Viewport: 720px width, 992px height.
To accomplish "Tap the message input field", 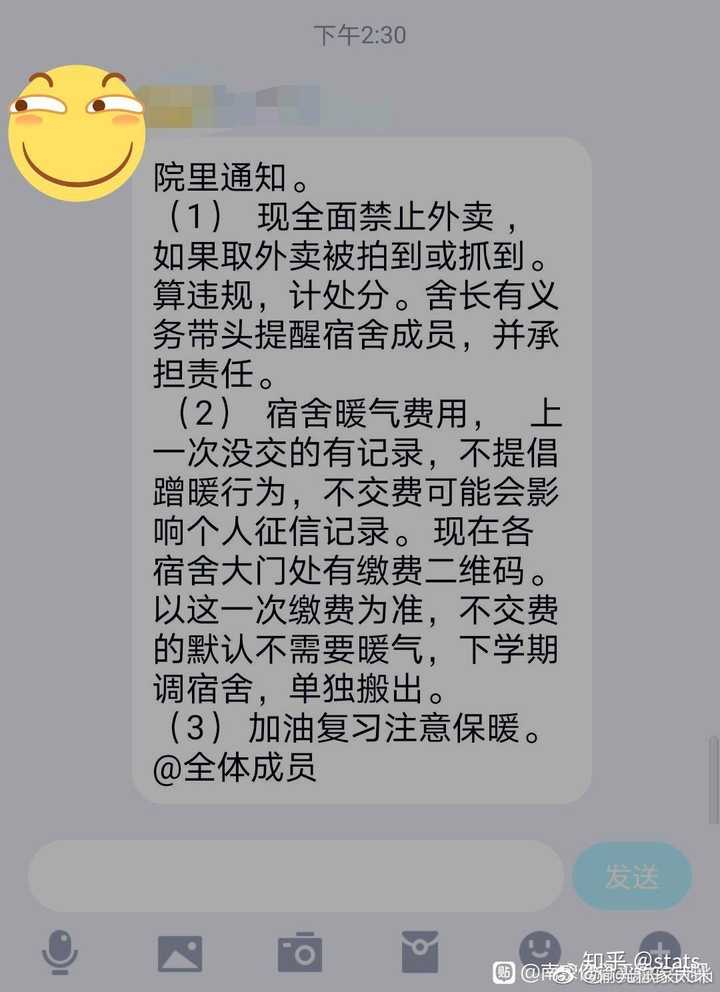I will point(295,876).
